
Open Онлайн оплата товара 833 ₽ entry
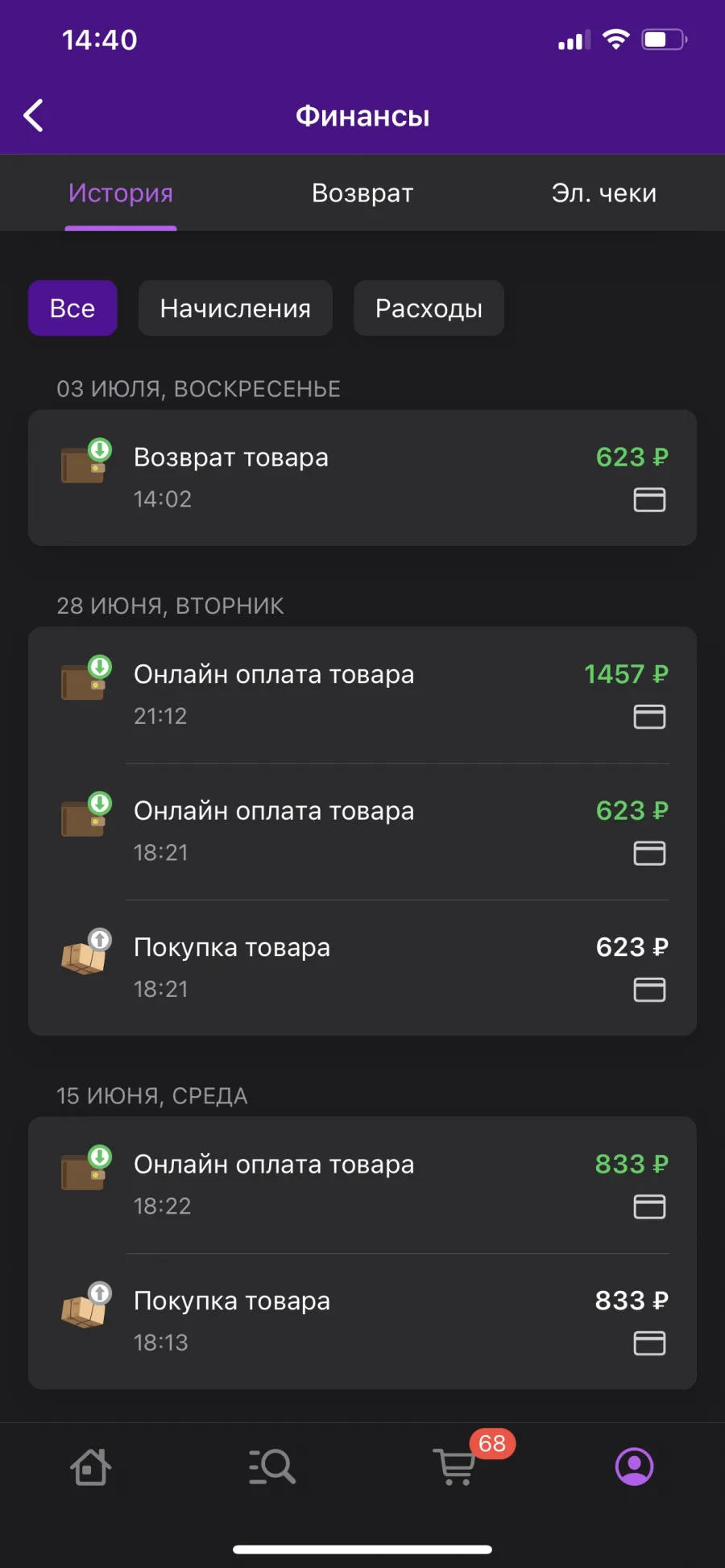(362, 1185)
